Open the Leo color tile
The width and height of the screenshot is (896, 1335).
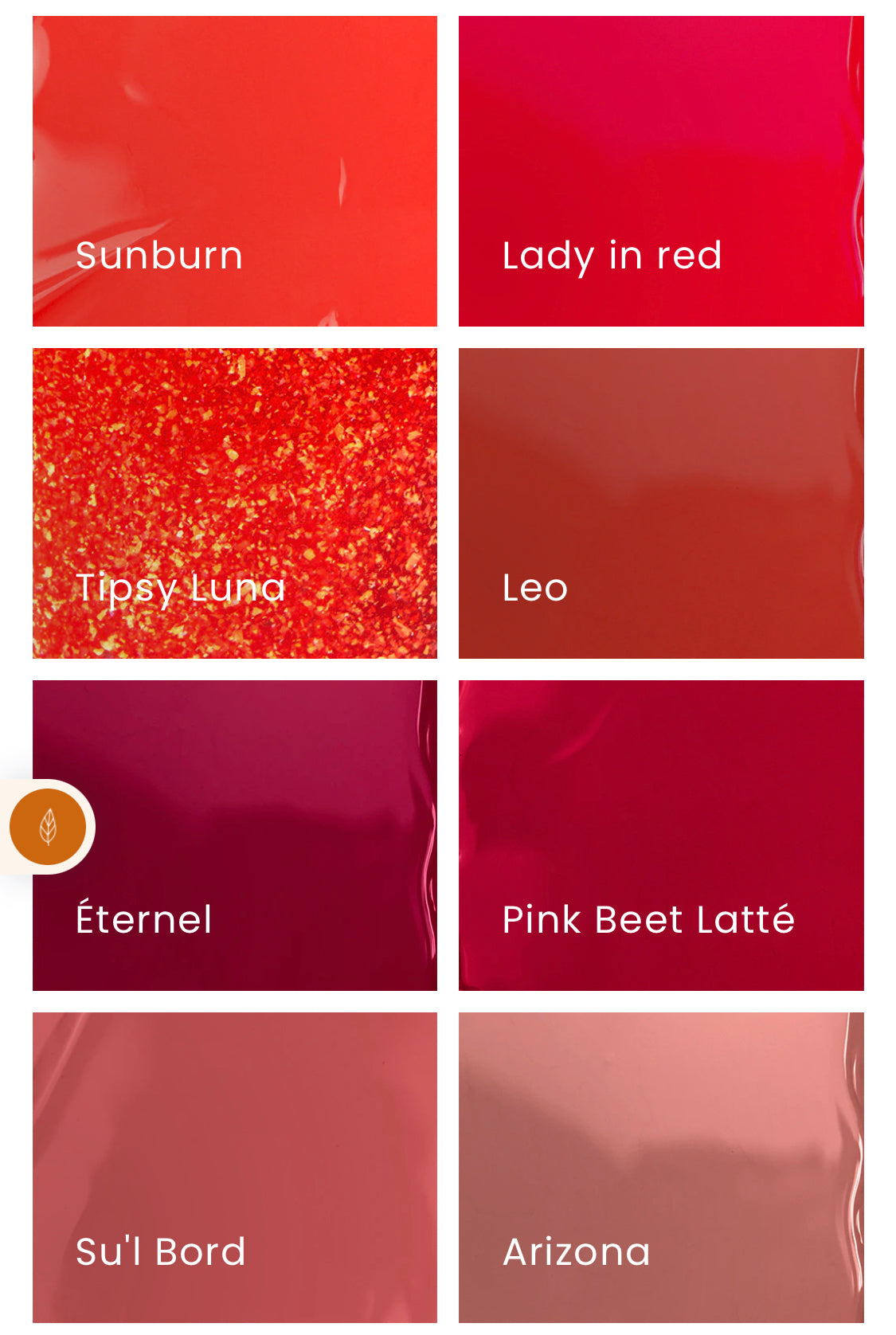pyautogui.click(x=661, y=503)
